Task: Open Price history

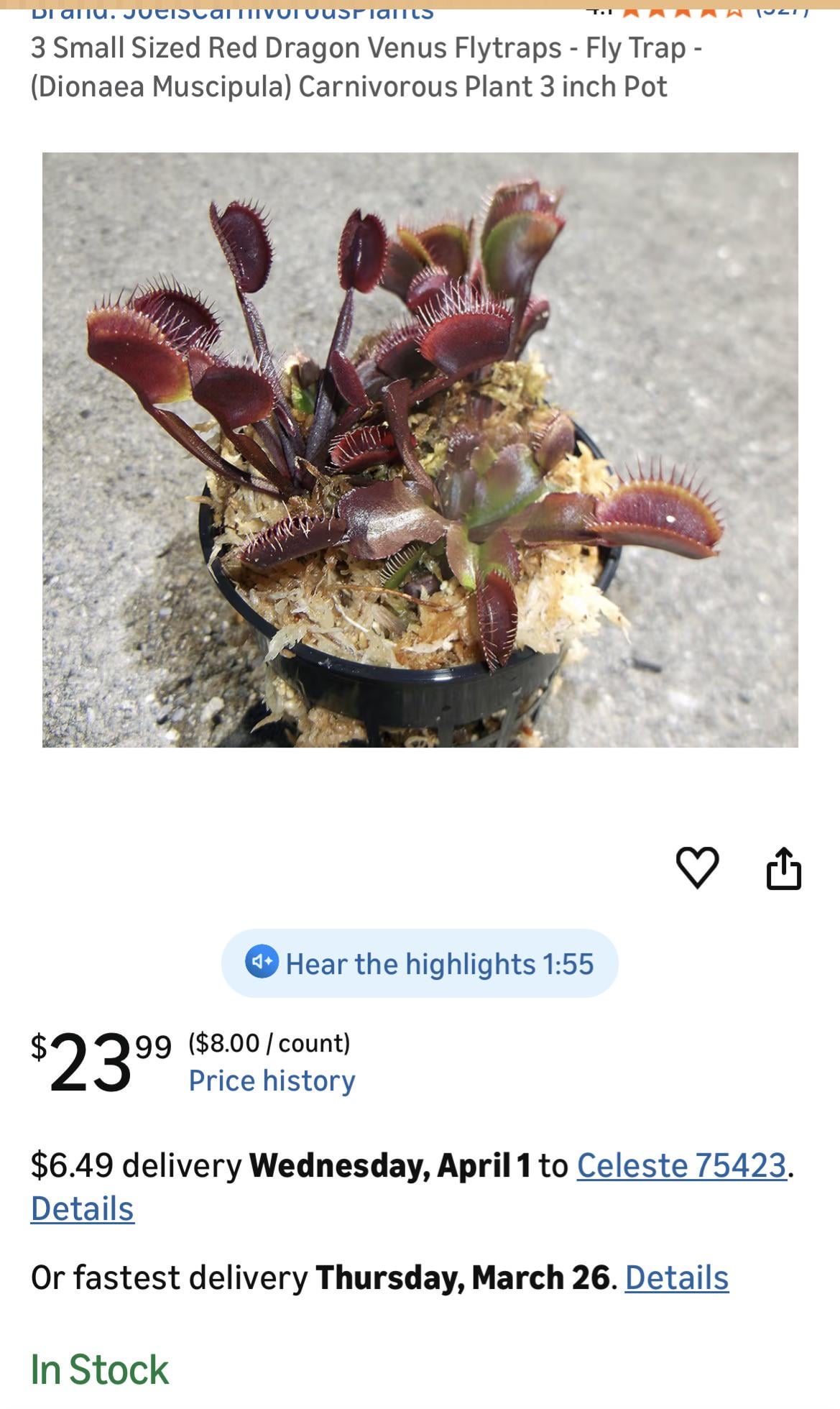Action: click(x=272, y=1080)
